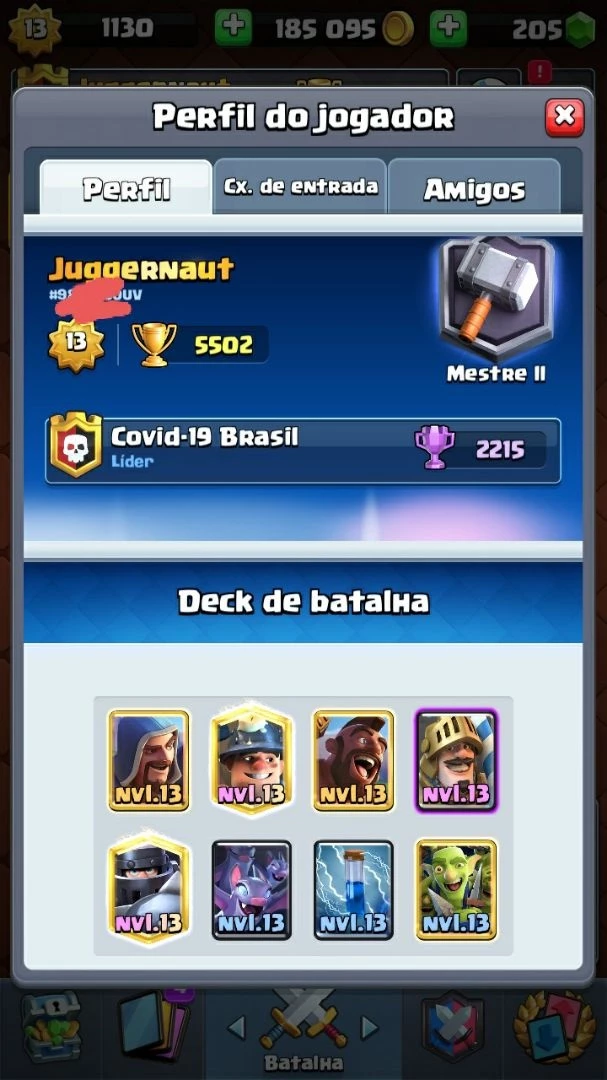Image resolution: width=607 pixels, height=1080 pixels.
Task: Go to the Batalha tab
Action: coord(304,1029)
